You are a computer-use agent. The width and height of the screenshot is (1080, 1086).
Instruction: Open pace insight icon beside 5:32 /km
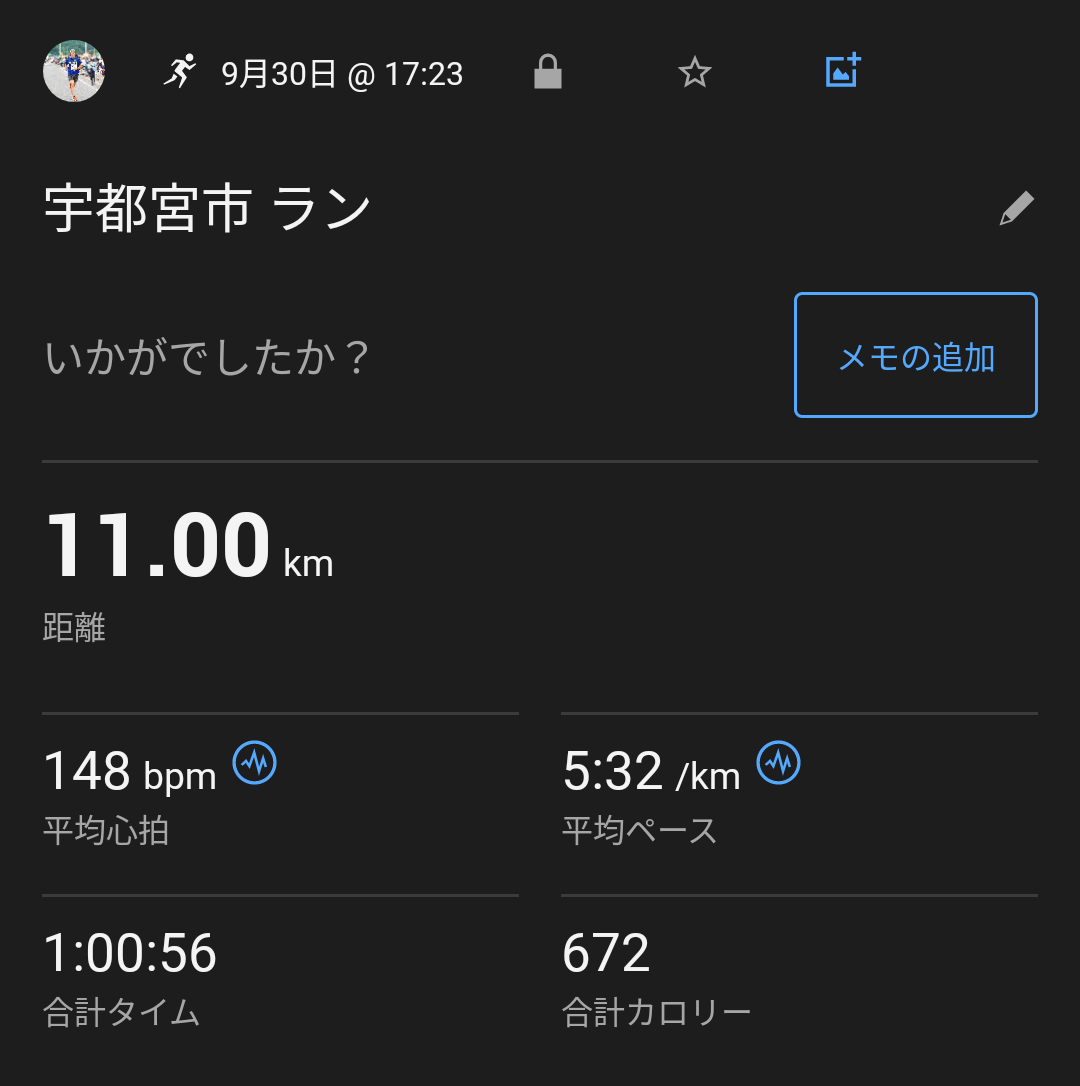tap(779, 764)
